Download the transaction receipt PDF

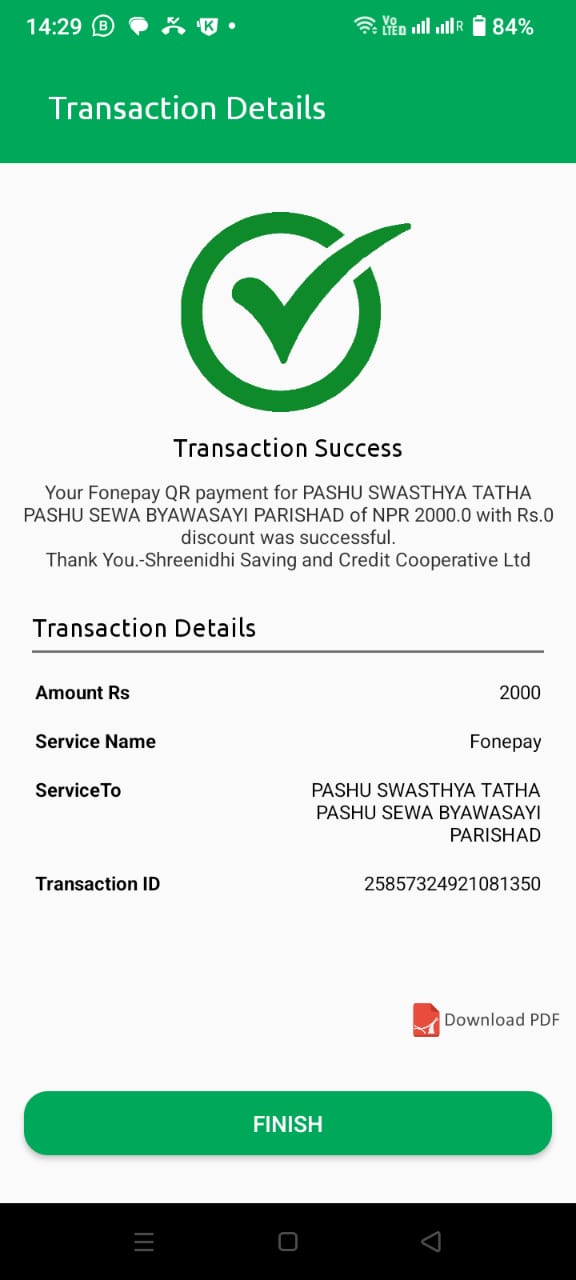tap(486, 1020)
